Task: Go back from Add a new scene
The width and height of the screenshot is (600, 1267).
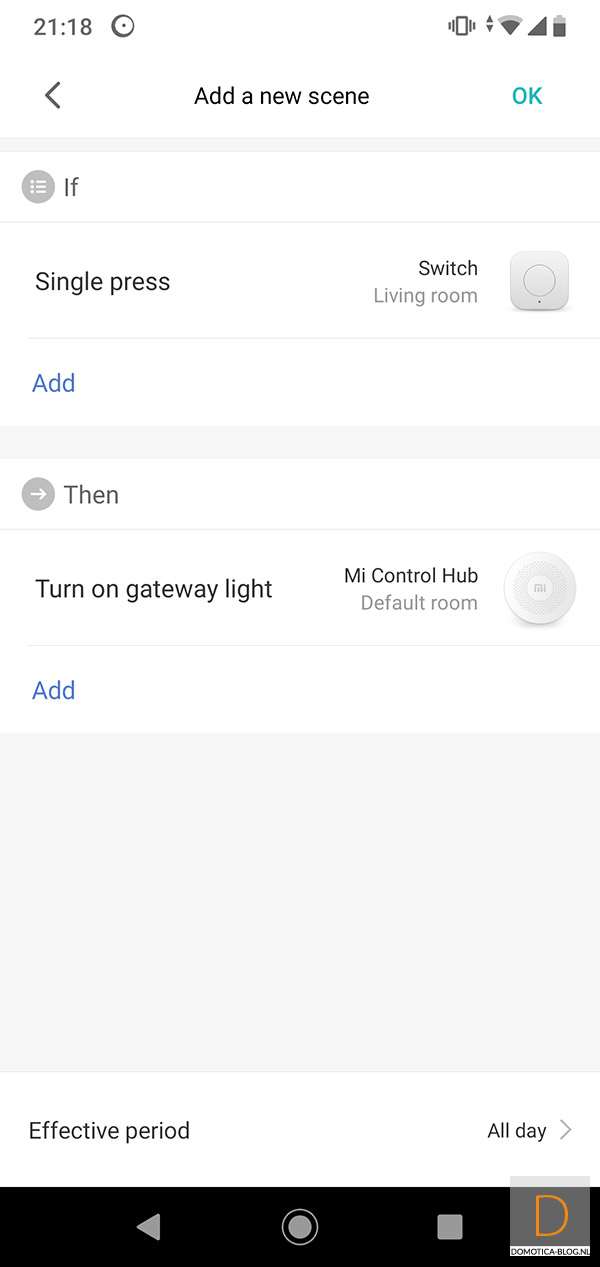Action: tap(53, 96)
